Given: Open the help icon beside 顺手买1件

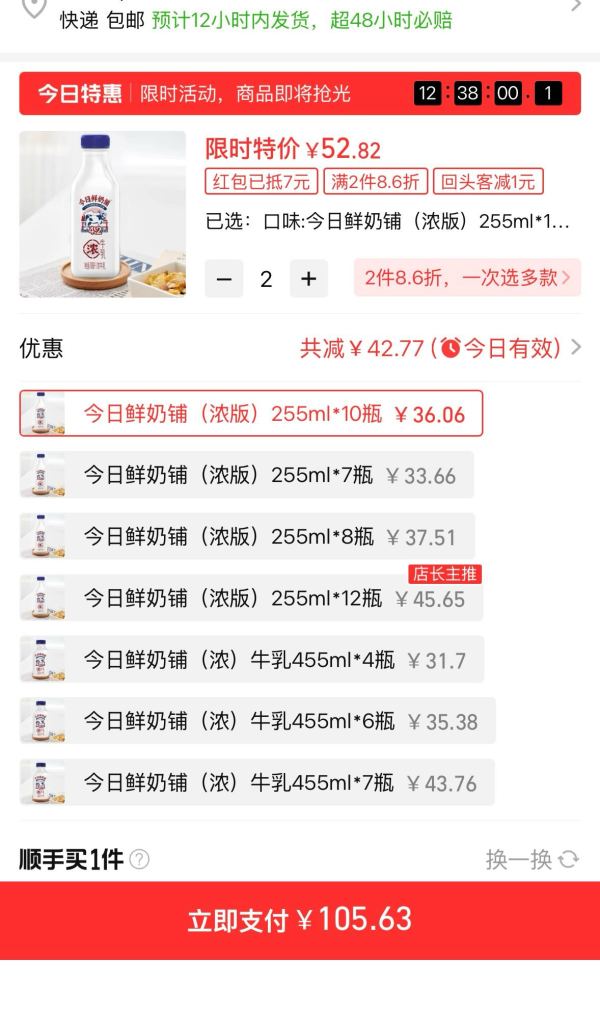Looking at the screenshot, I should [x=140, y=859].
